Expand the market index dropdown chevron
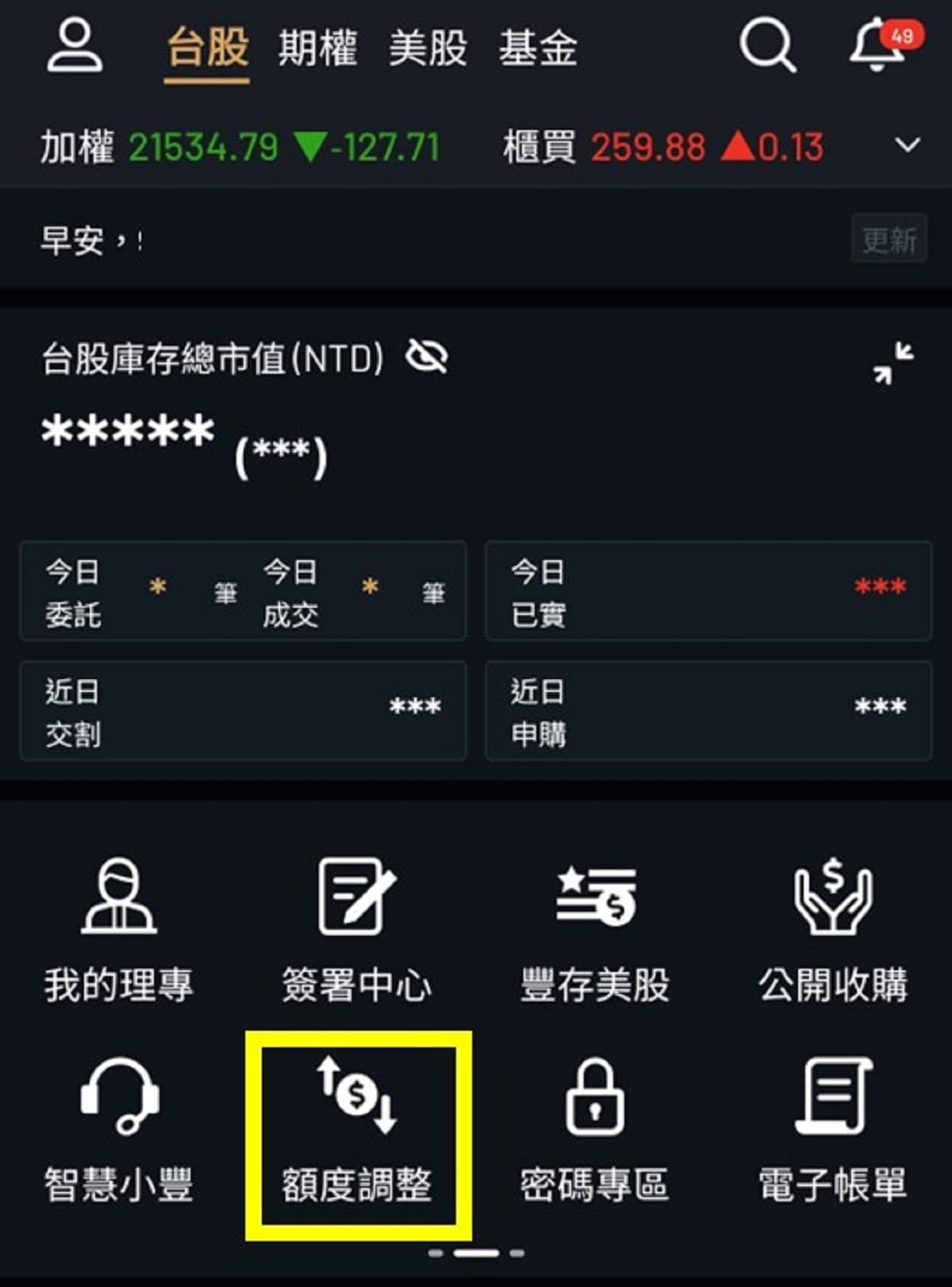This screenshot has height=1287, width=952. (x=906, y=145)
